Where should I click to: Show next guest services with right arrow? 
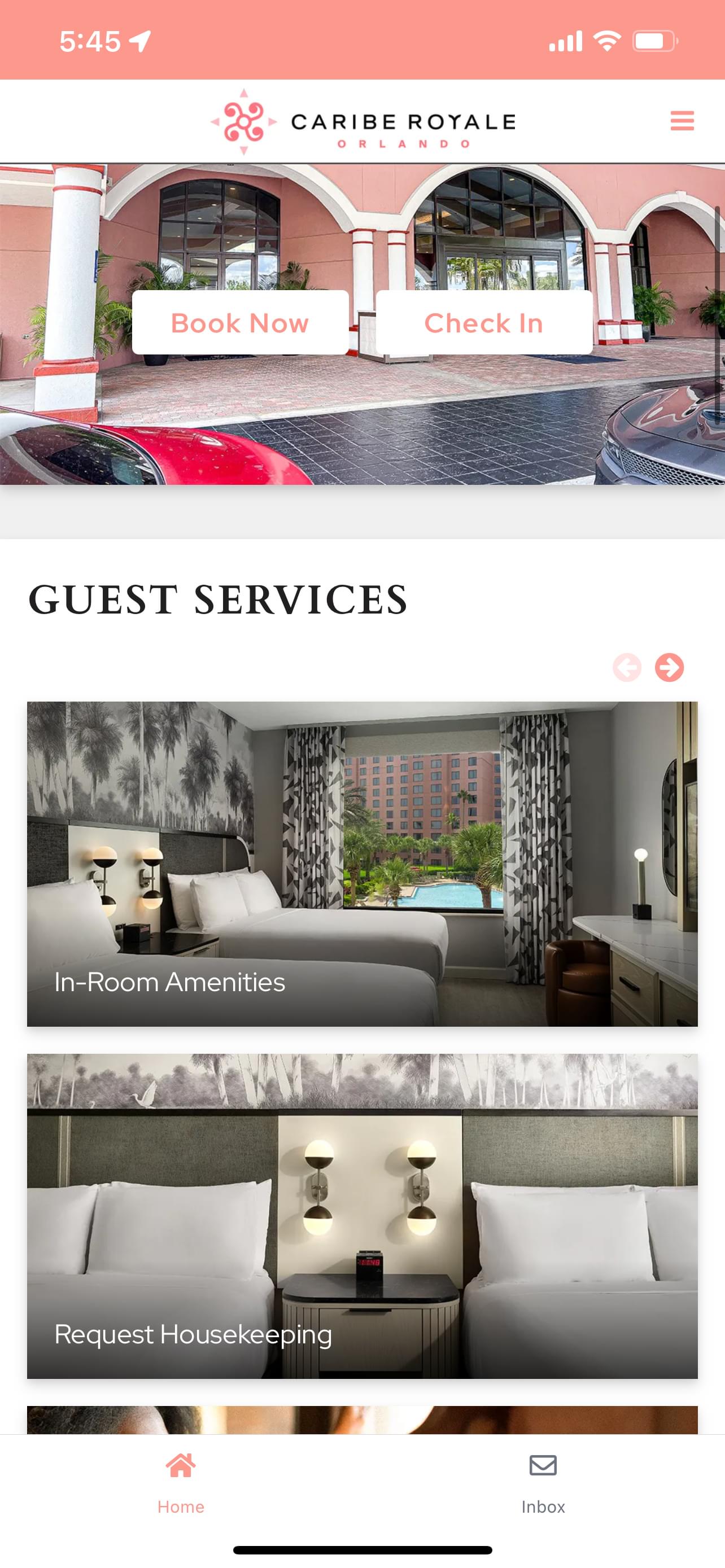click(x=669, y=667)
